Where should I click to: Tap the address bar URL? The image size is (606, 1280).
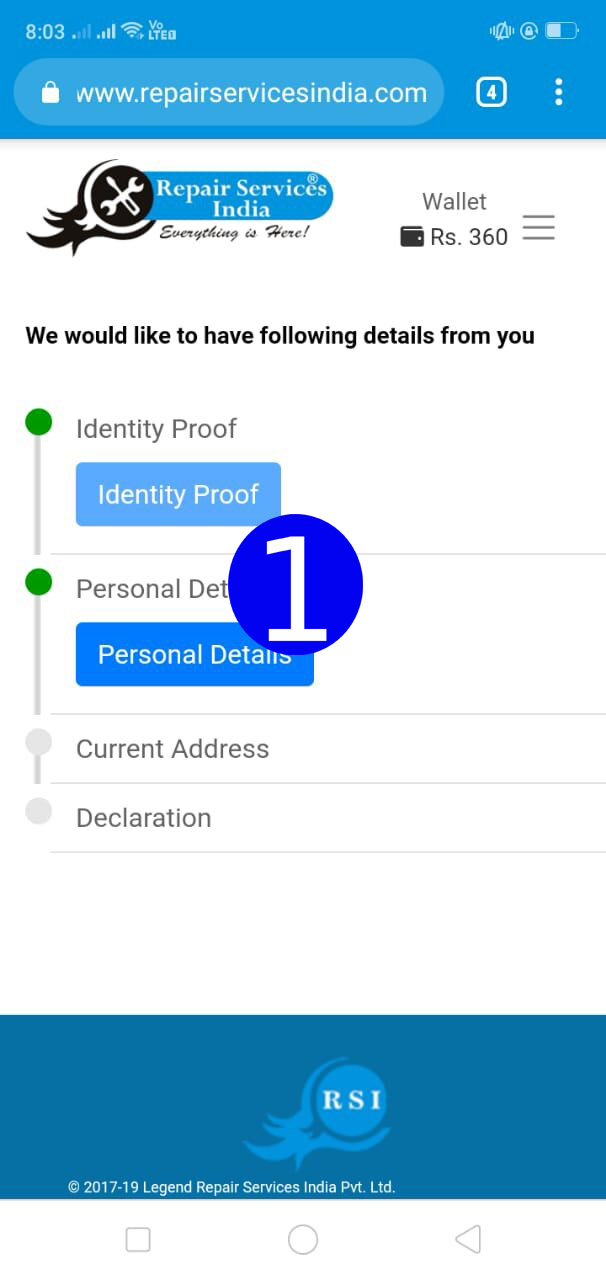click(252, 93)
